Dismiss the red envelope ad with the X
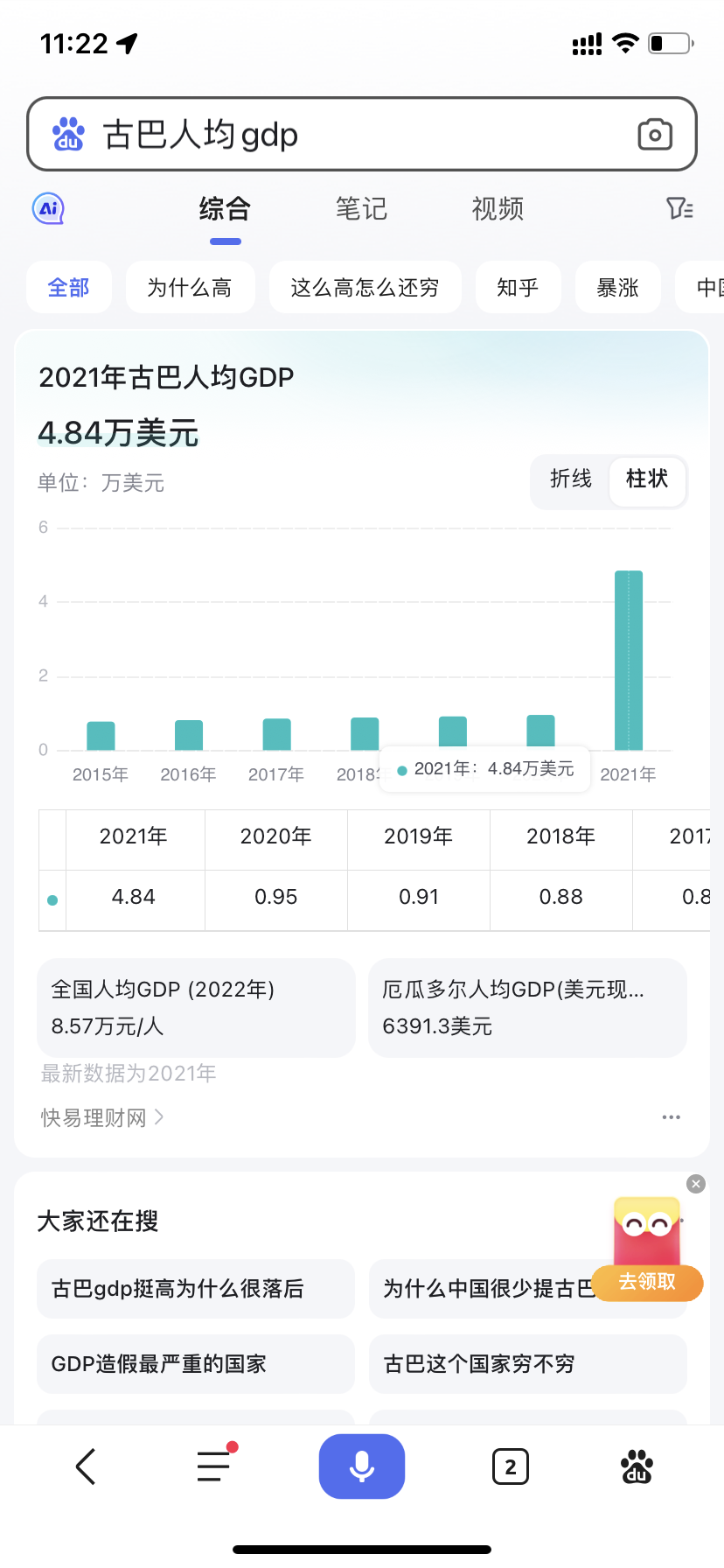The height and width of the screenshot is (1568, 724). [x=695, y=1183]
